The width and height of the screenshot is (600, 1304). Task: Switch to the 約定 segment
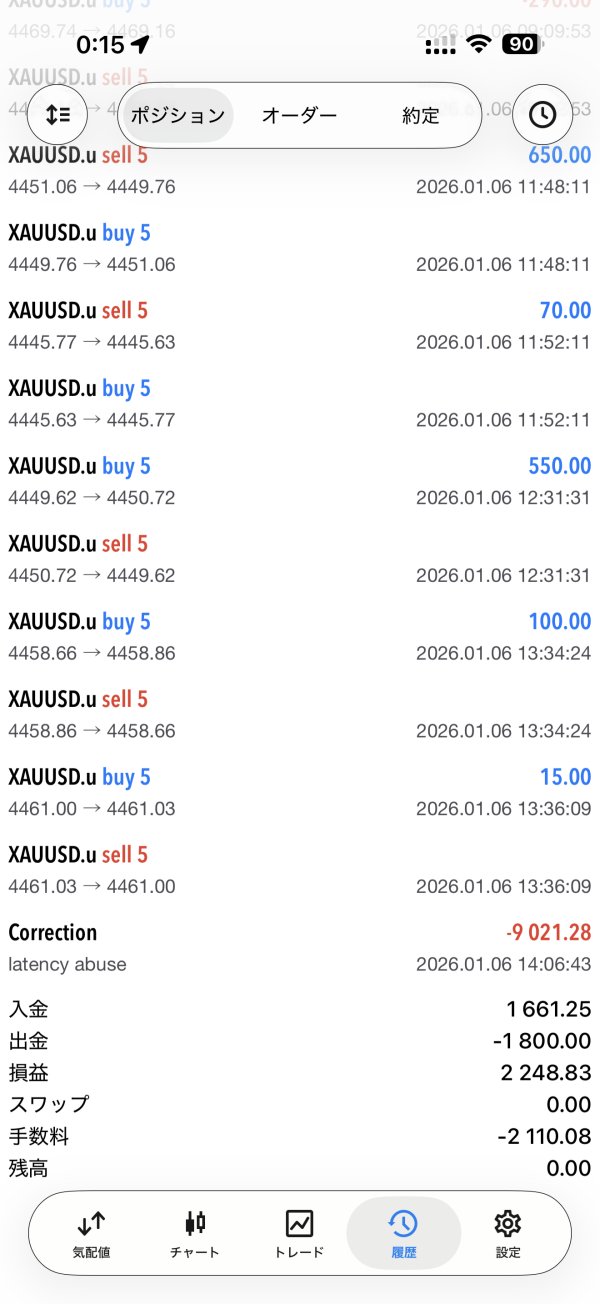[x=421, y=115]
